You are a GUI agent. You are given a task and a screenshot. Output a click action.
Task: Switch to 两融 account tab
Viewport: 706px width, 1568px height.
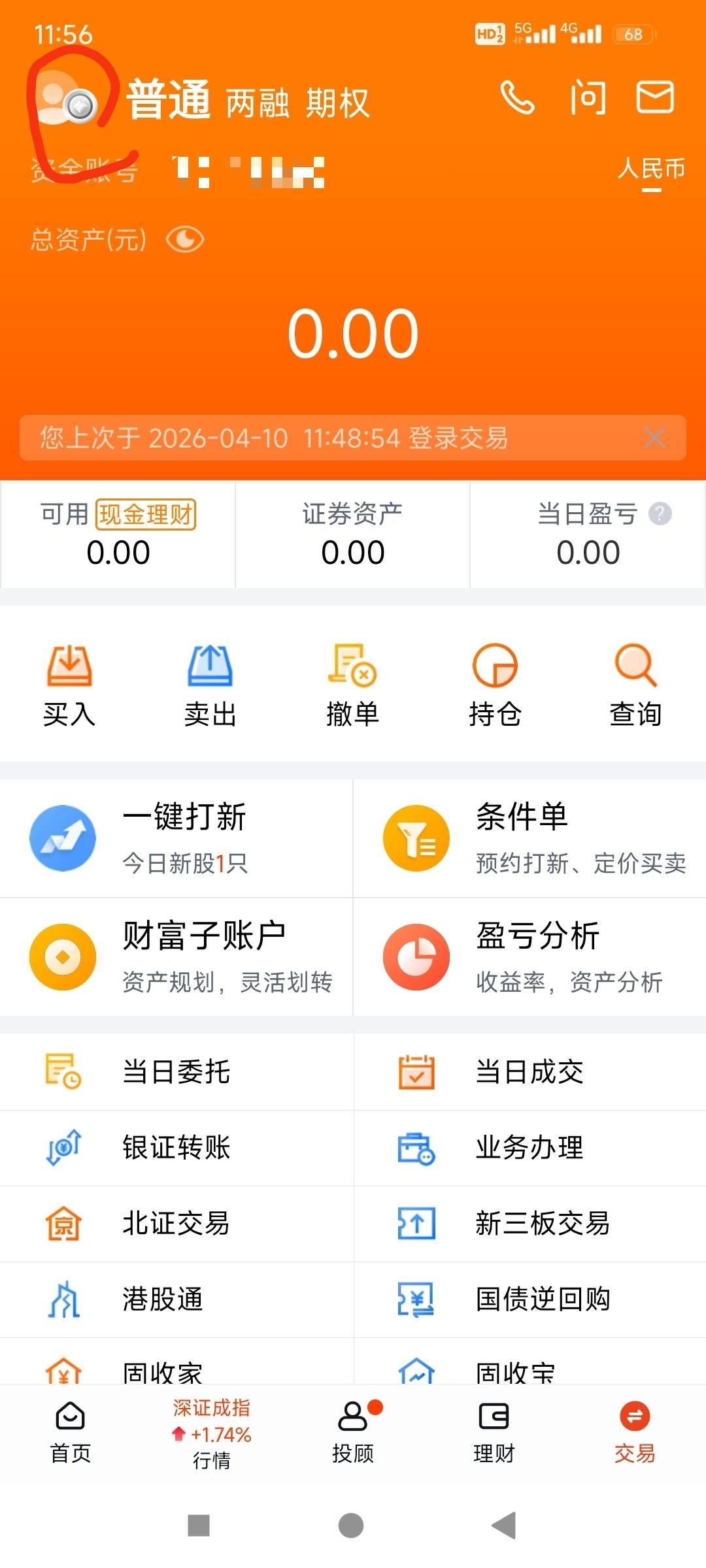click(258, 103)
